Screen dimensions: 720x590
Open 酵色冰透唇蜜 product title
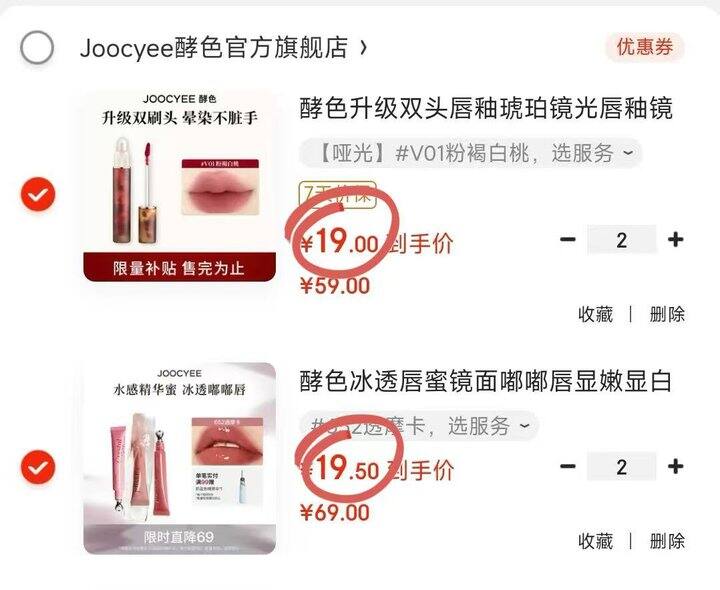[486, 381]
